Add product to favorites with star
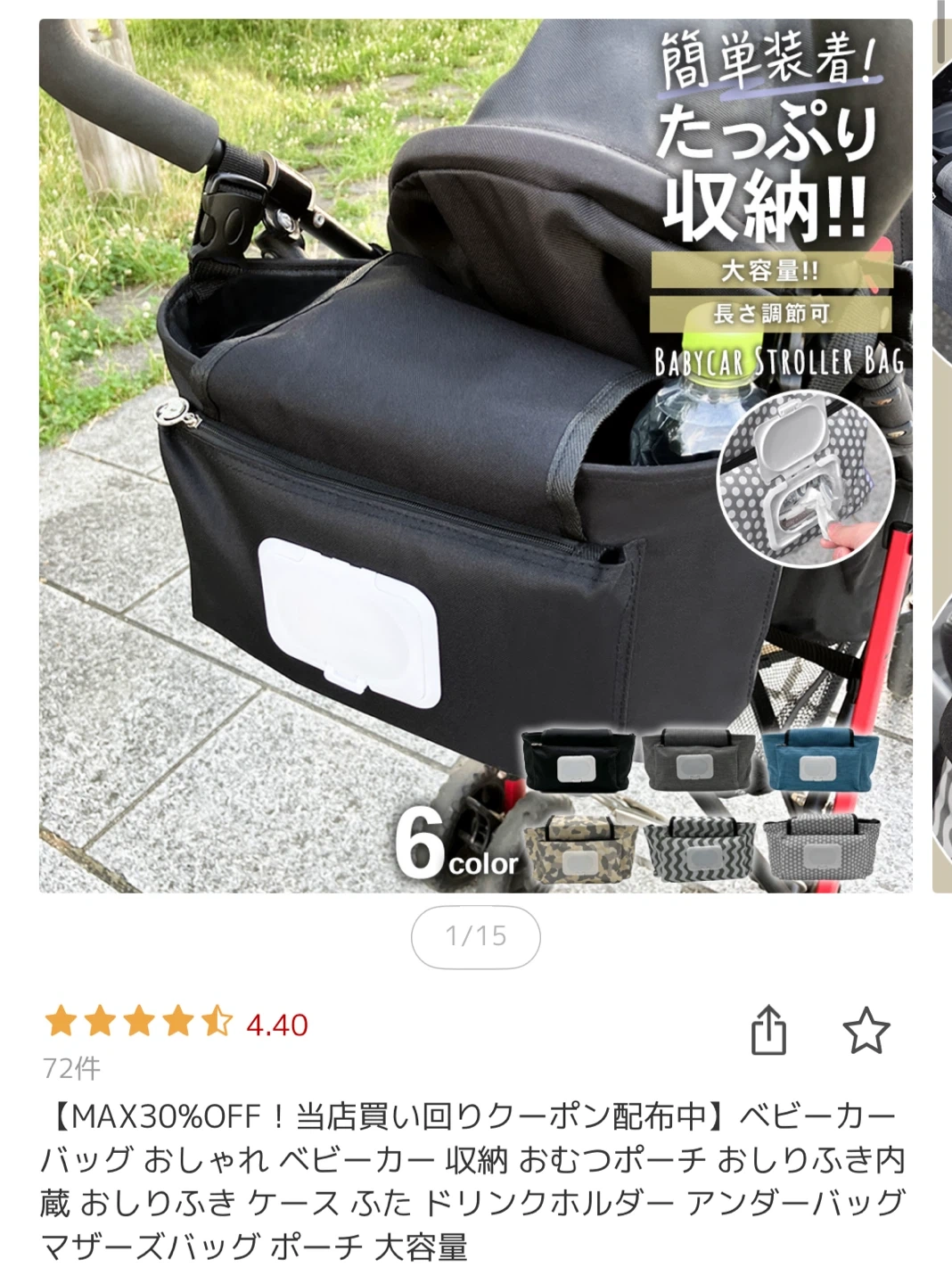This screenshot has height=1284, width=952. click(866, 1031)
